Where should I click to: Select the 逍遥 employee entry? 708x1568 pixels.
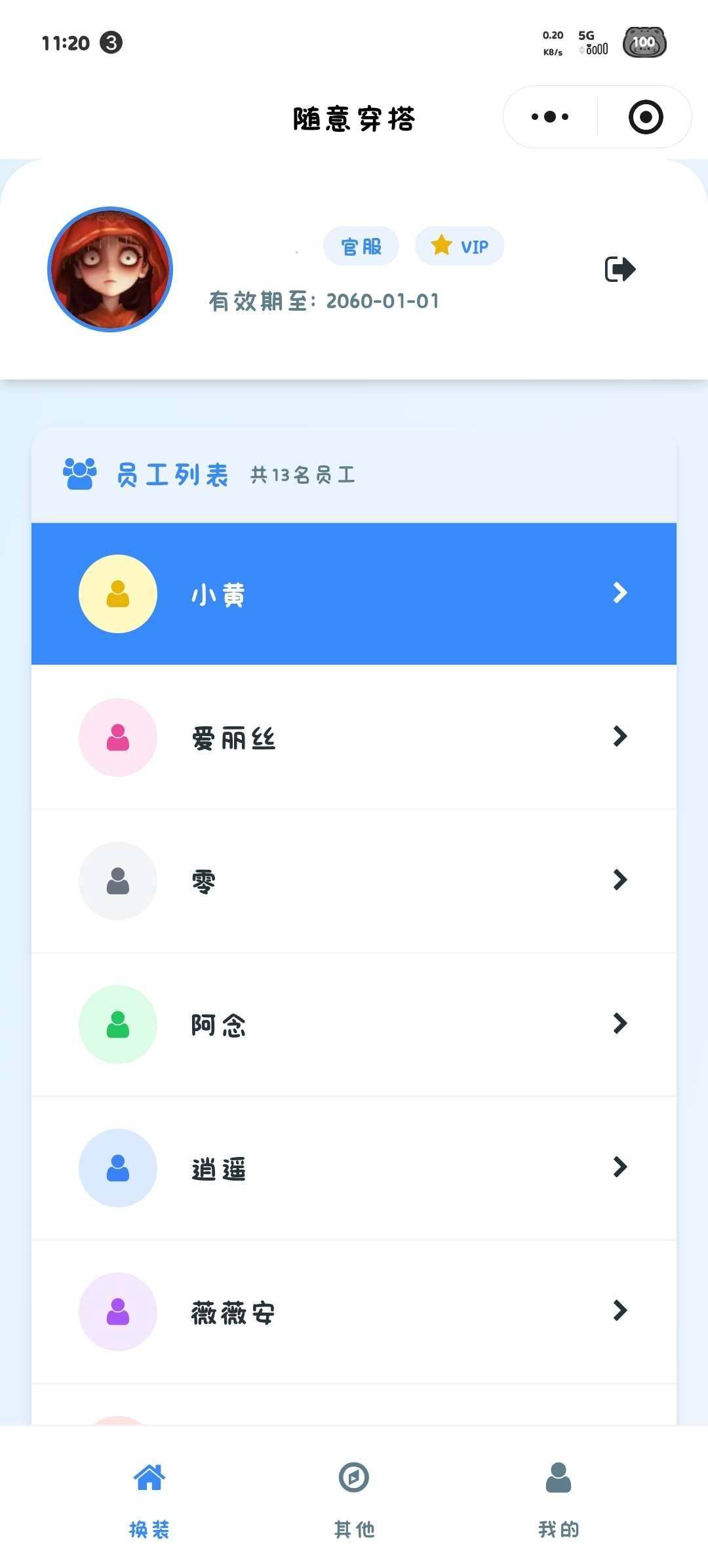coord(354,1167)
